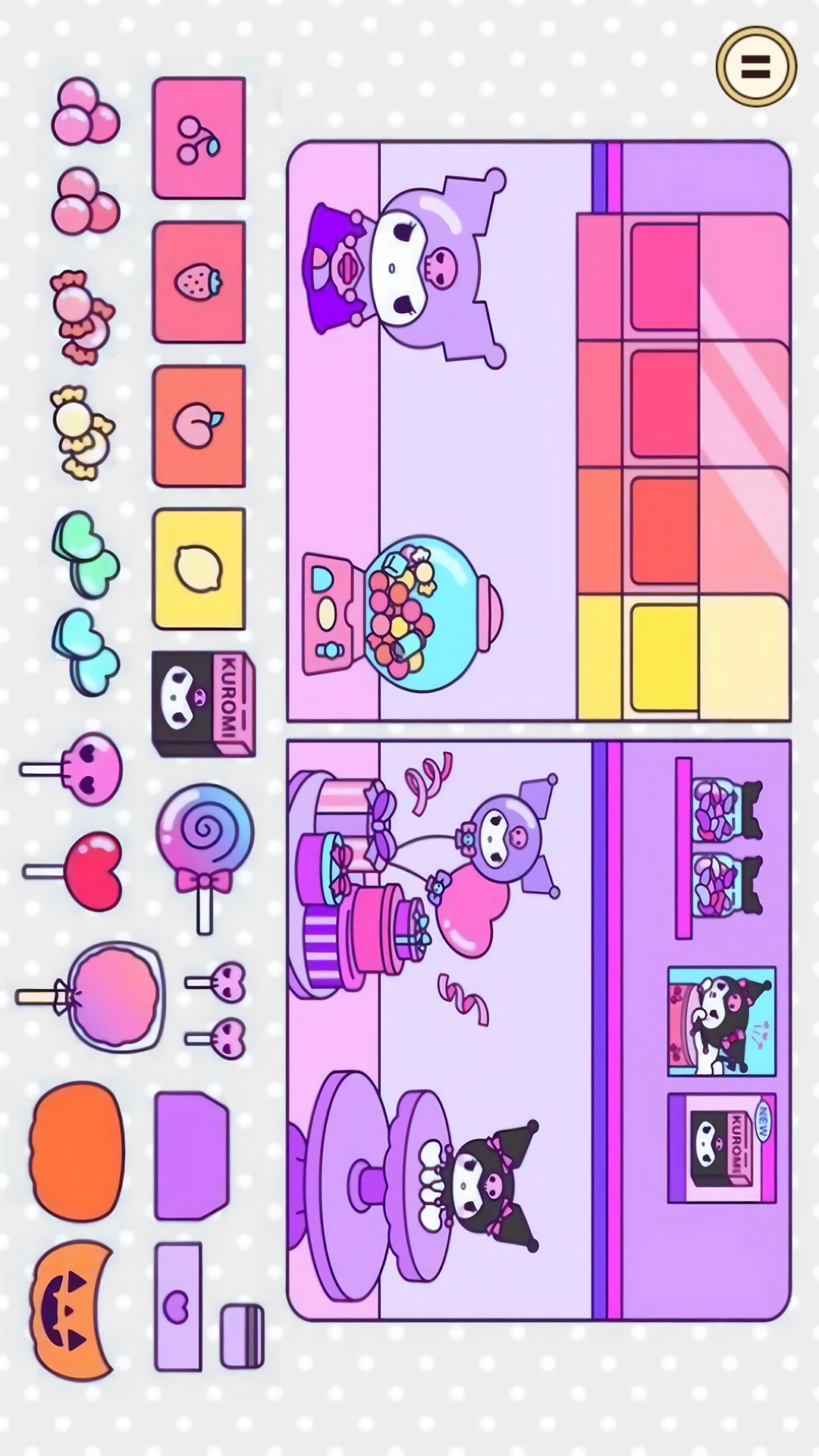Open the round menu button

point(755,67)
